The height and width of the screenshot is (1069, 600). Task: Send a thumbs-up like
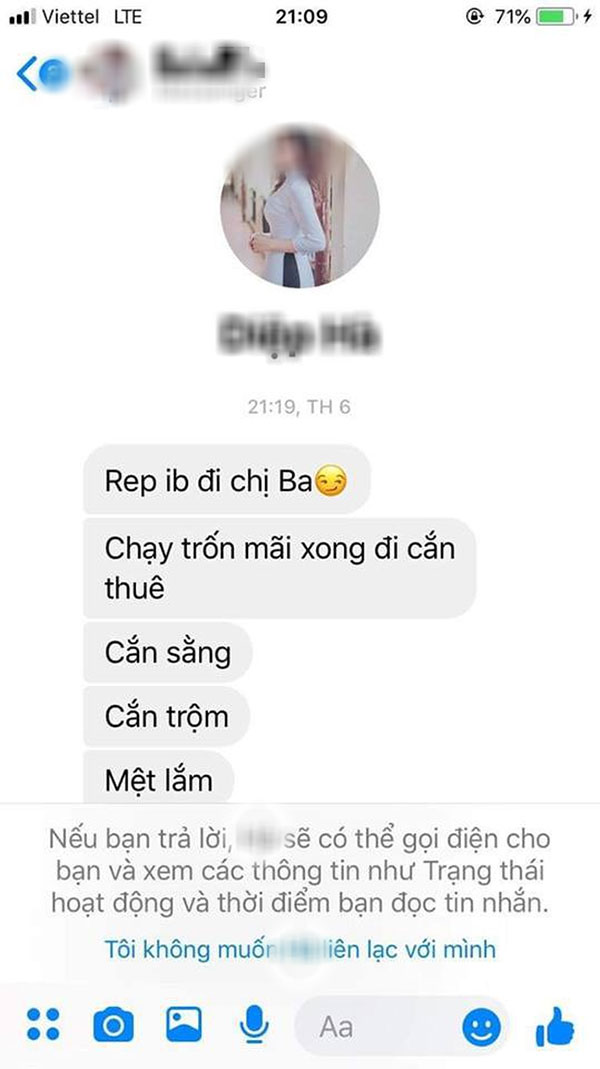(x=553, y=1023)
